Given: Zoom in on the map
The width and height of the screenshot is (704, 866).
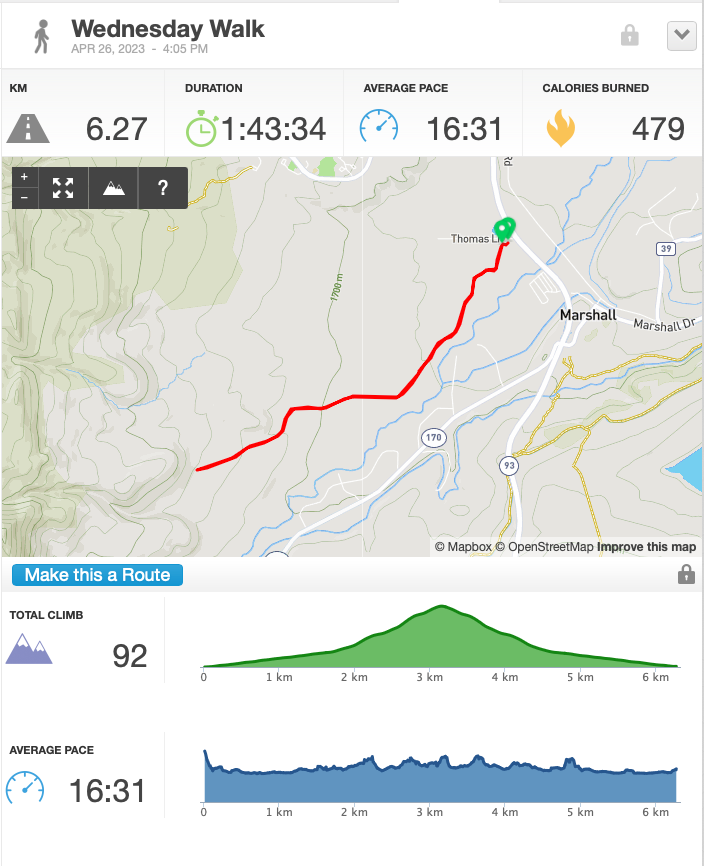Looking at the screenshot, I should tap(24, 177).
